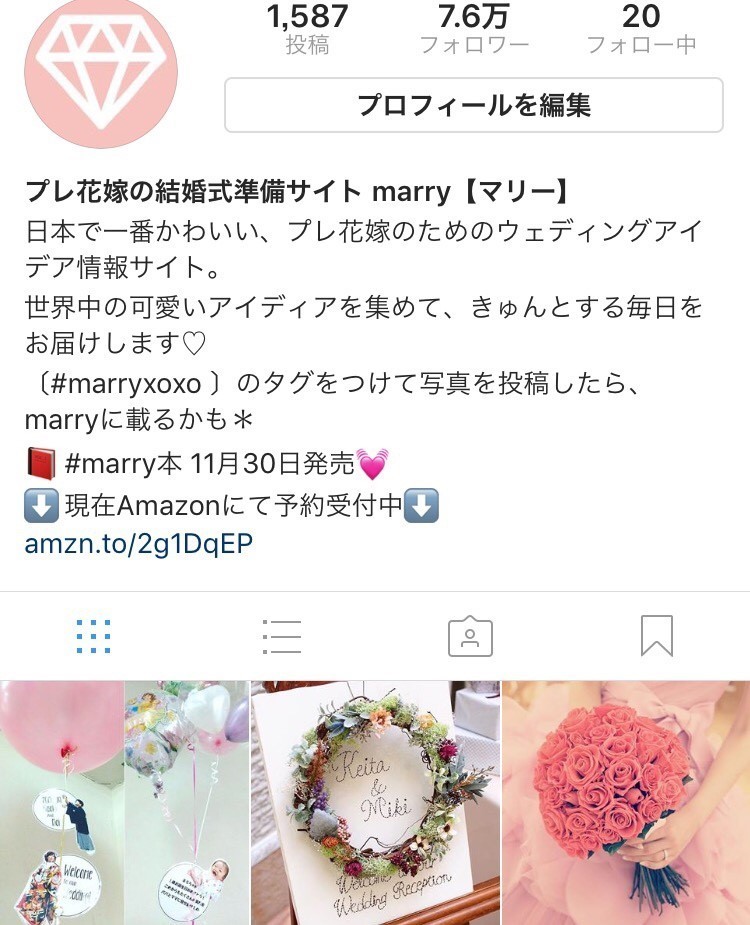Screen dimensions: 750x925
Task: Switch to the list view tab
Action: tap(281, 636)
